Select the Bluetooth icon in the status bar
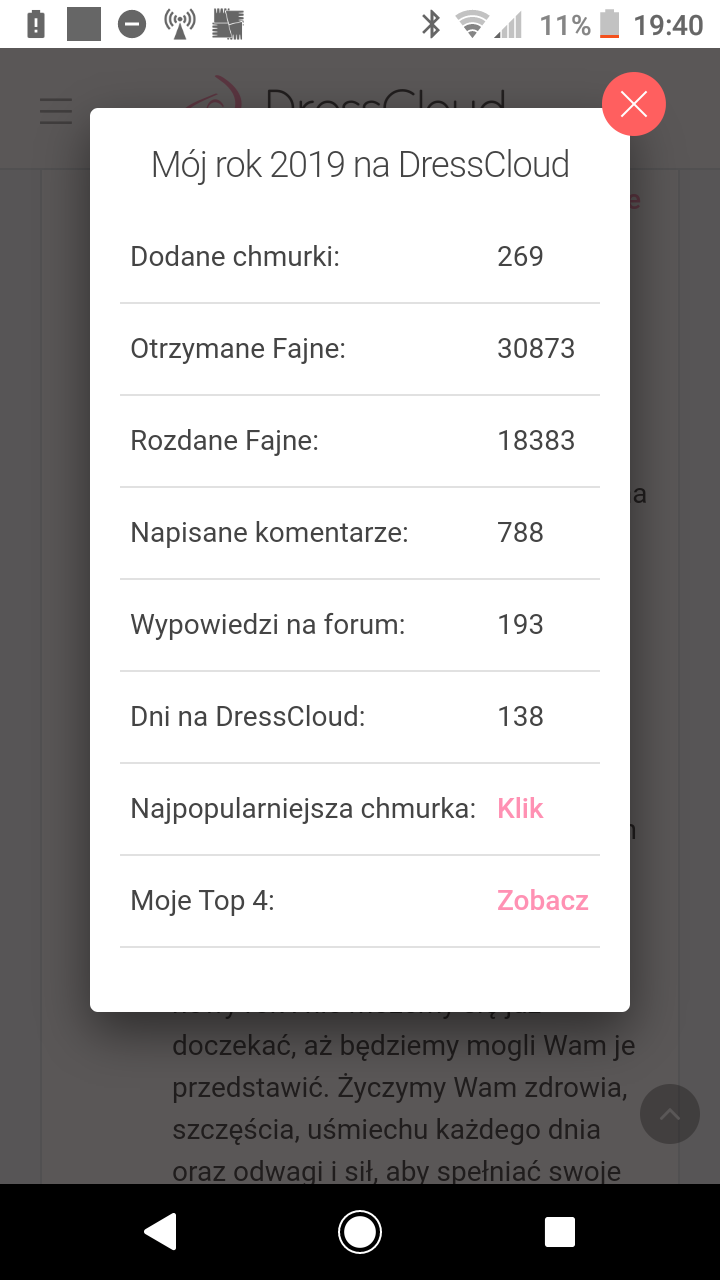720x1280 pixels. (x=432, y=27)
